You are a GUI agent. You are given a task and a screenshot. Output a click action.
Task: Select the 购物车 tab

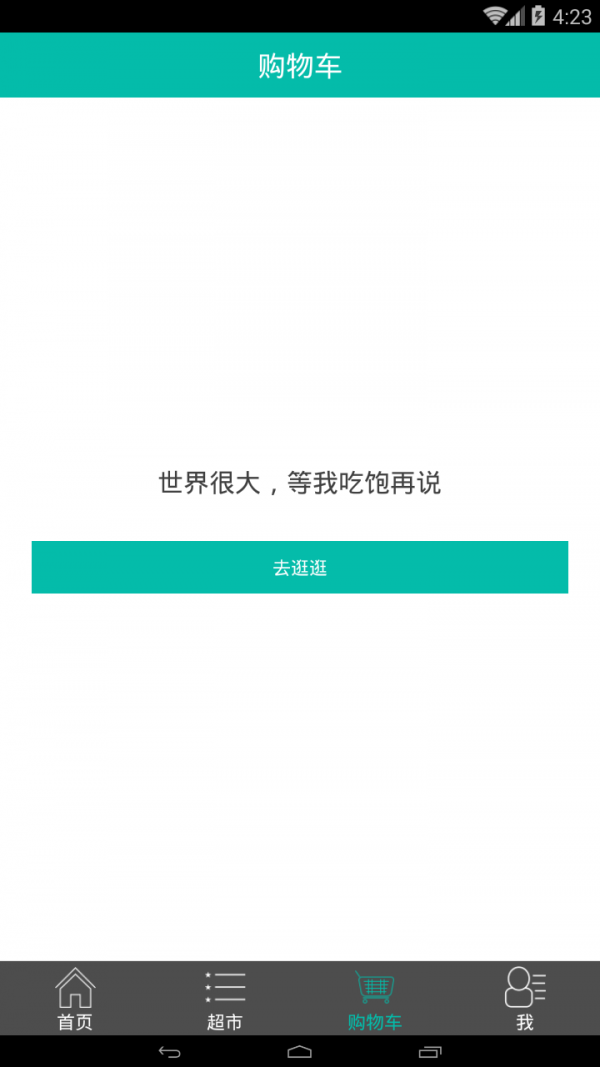[375, 998]
